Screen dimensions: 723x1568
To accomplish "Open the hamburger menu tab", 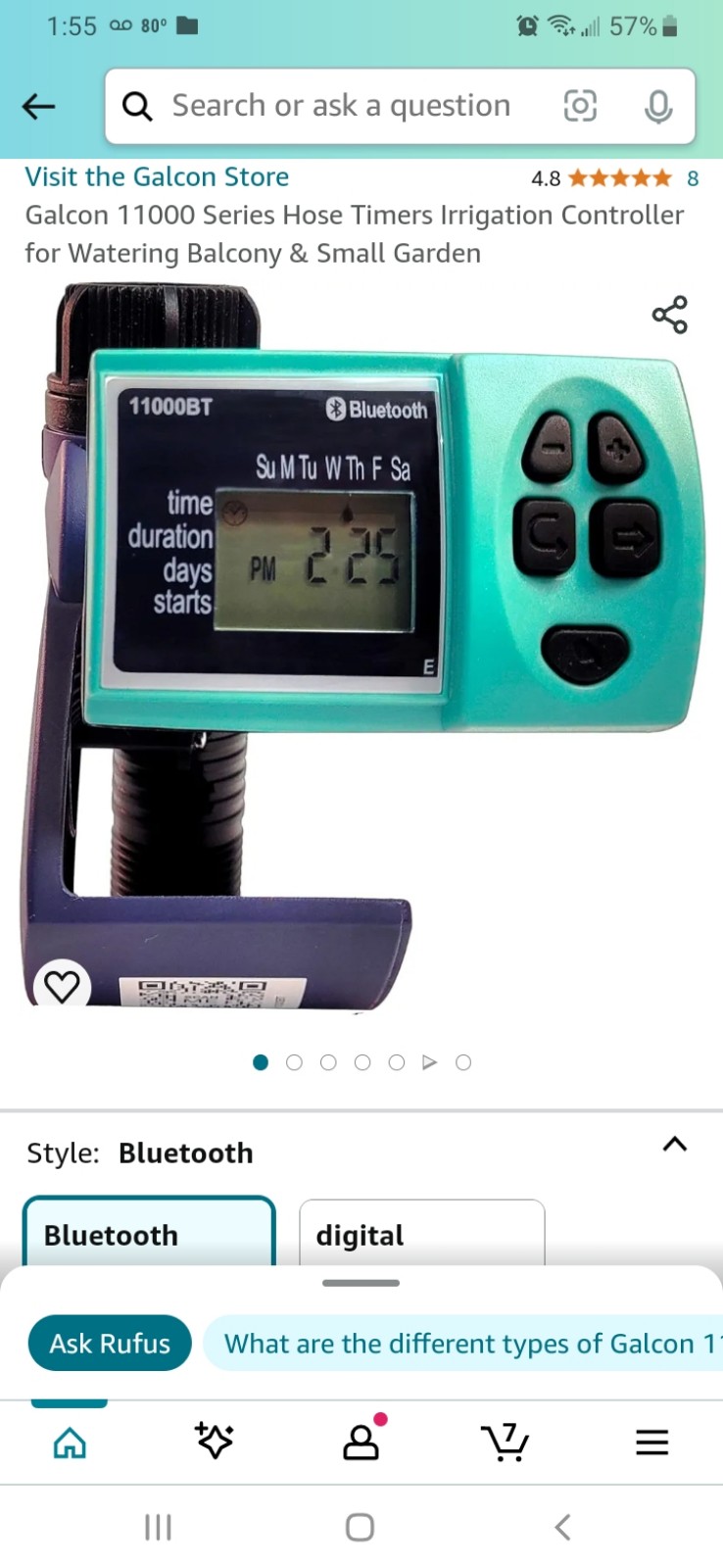I will click(651, 1442).
